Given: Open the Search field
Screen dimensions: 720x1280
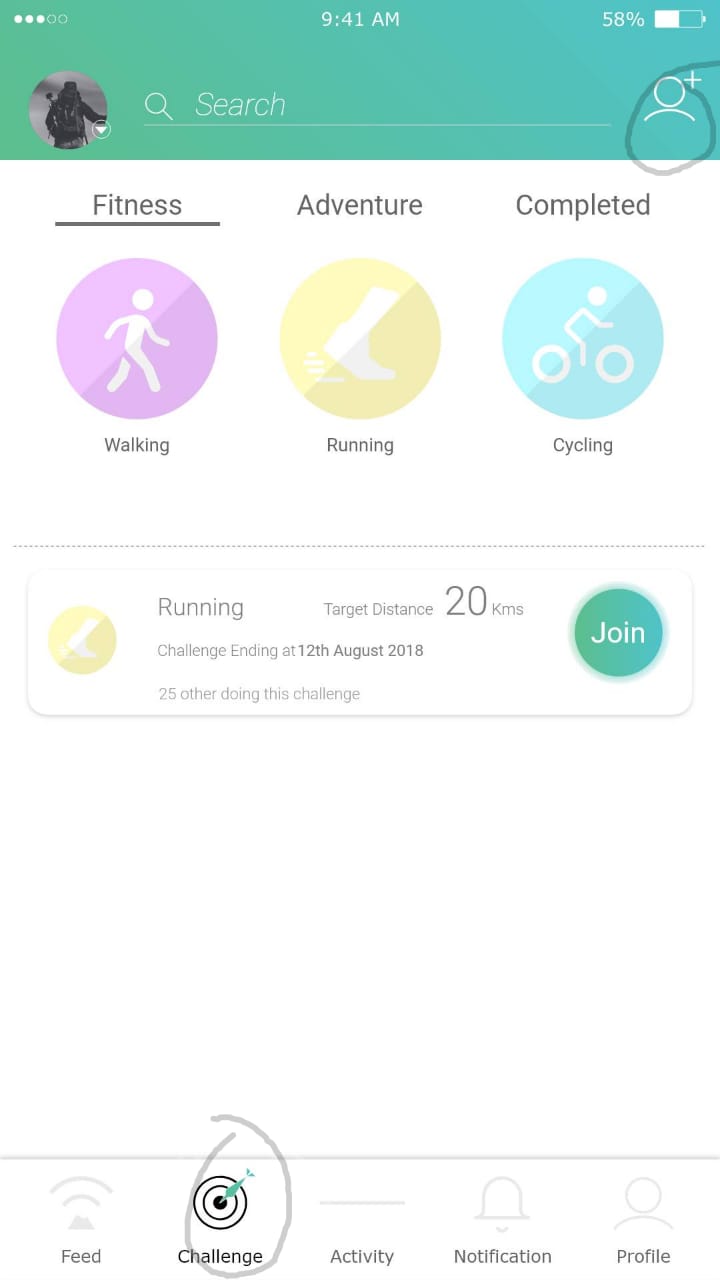Looking at the screenshot, I should 376,105.
